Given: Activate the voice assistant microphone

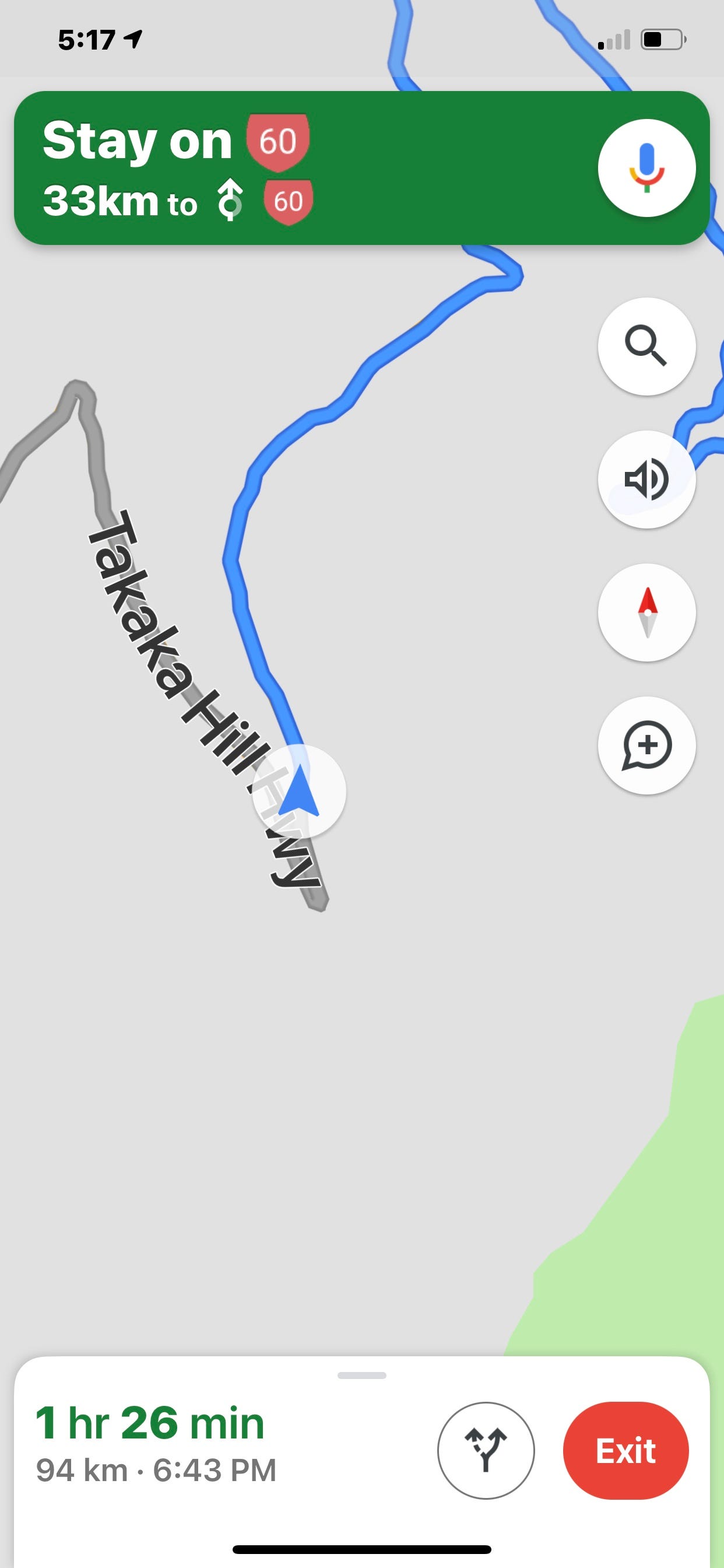Looking at the screenshot, I should point(646,168).
